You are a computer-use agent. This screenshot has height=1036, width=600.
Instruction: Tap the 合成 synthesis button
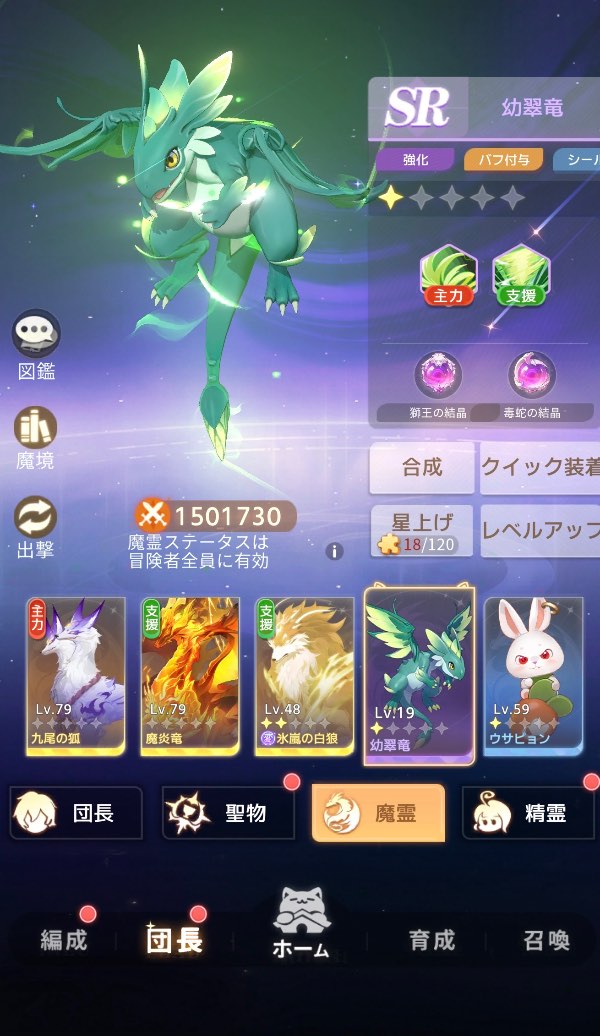click(422, 468)
